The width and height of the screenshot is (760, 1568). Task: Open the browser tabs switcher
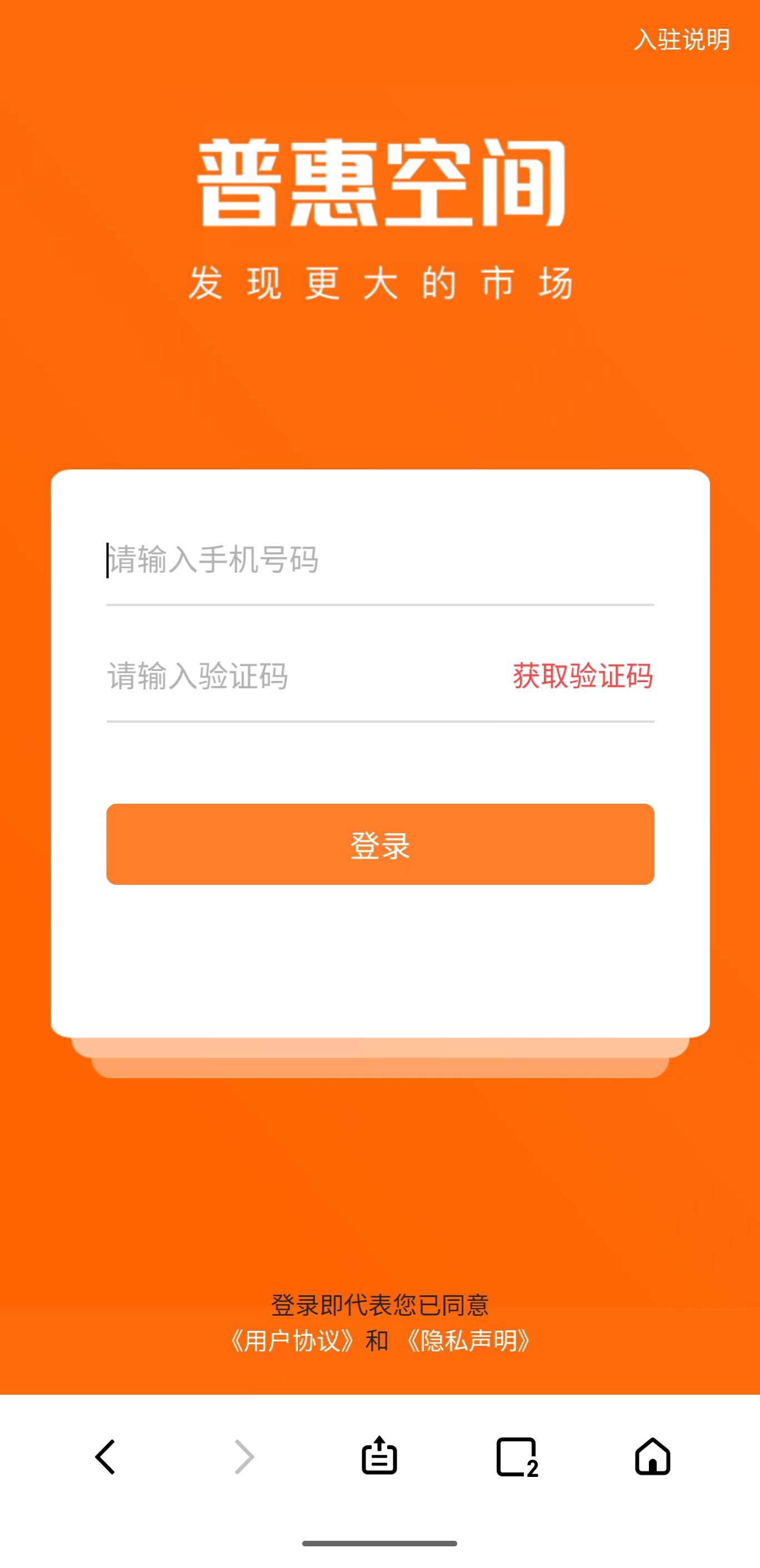point(517,1457)
